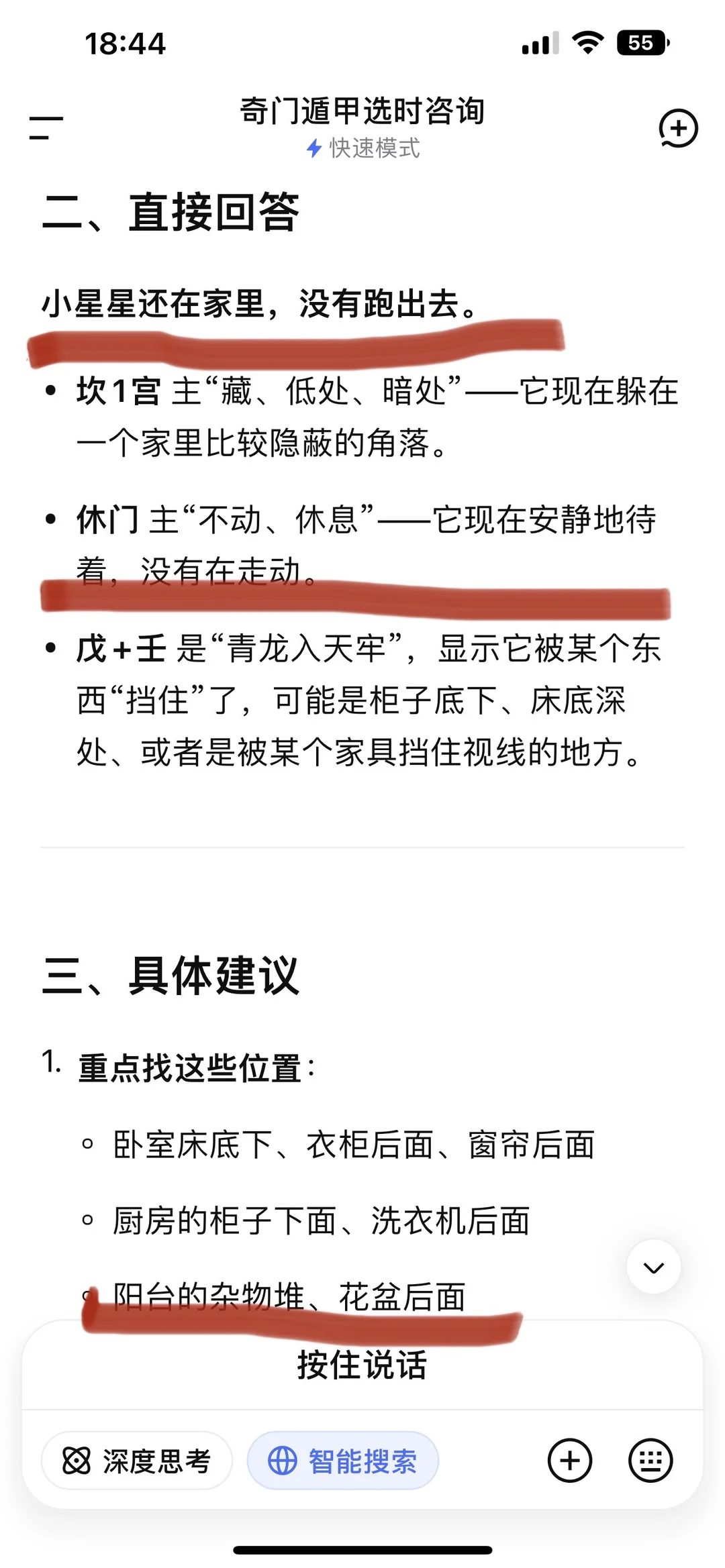Toggle the 深度思考 deep thinking chip

pyautogui.click(x=137, y=1460)
